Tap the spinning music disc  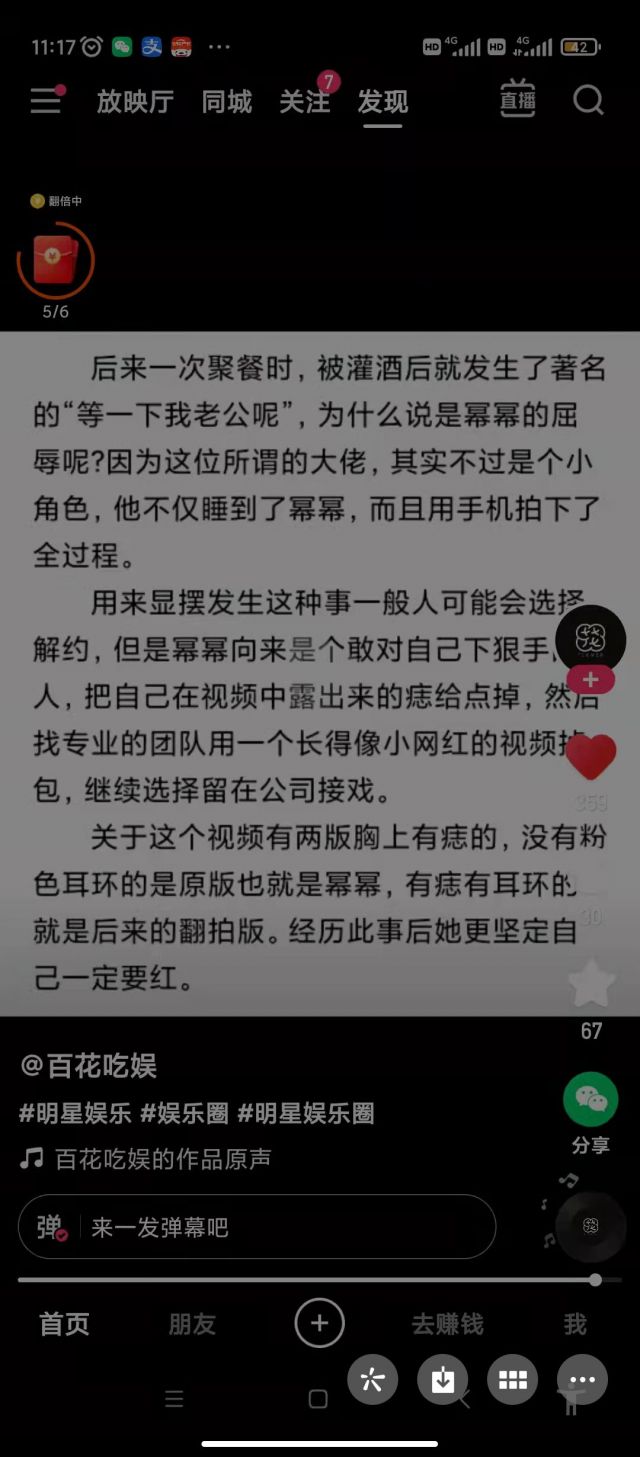(x=590, y=1226)
